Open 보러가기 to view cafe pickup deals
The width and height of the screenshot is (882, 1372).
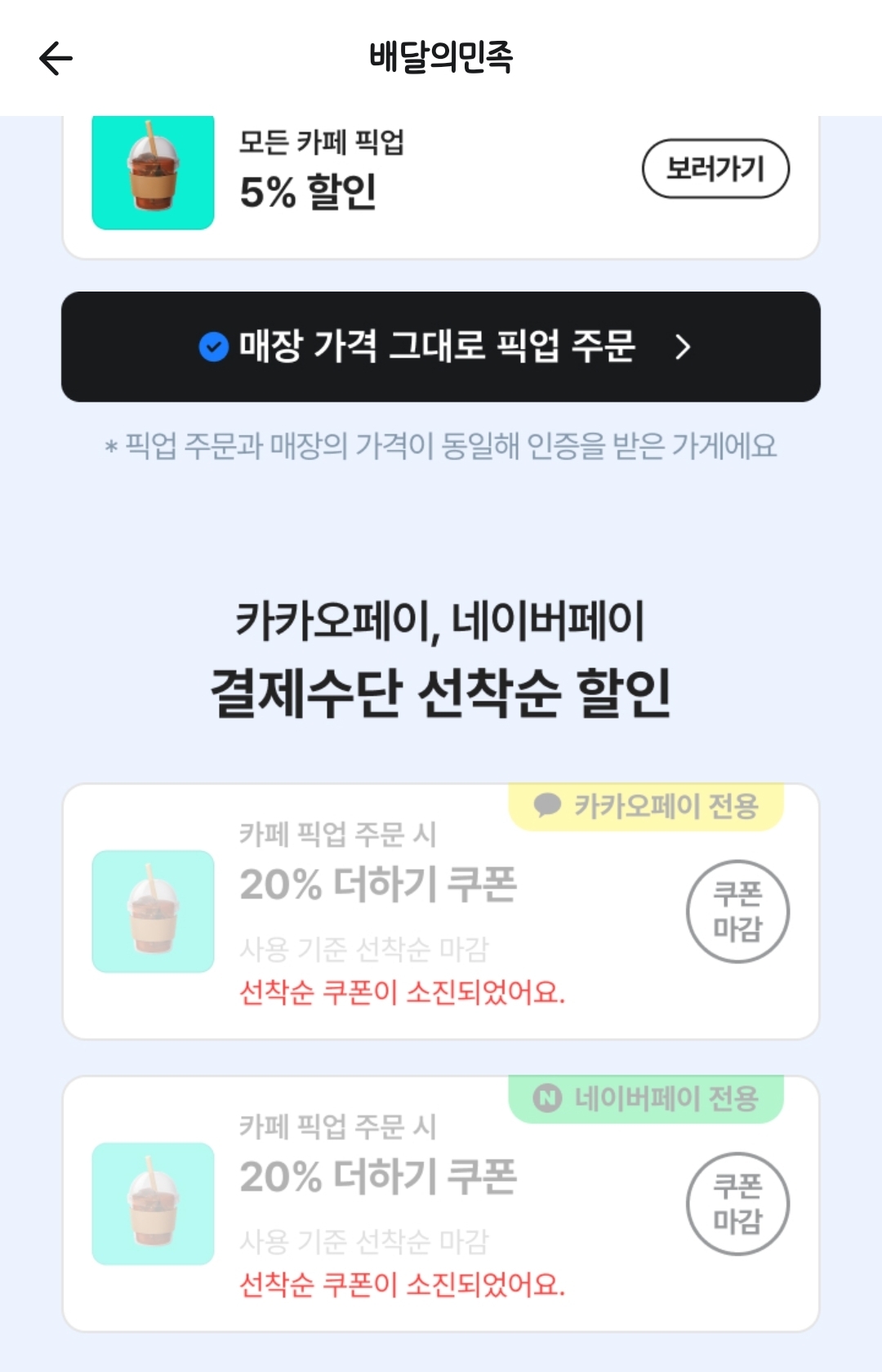tap(717, 169)
